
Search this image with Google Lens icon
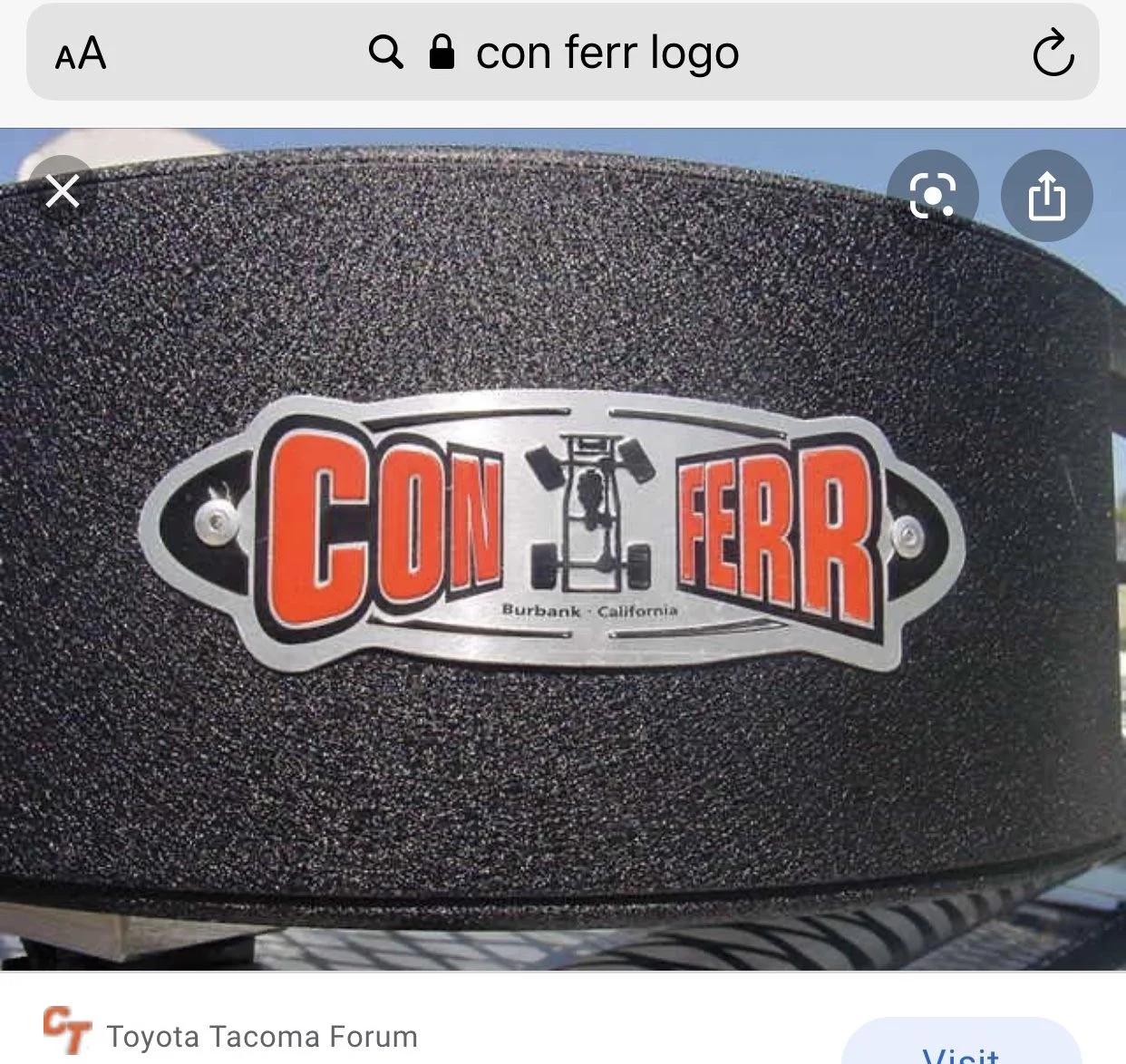click(x=932, y=195)
